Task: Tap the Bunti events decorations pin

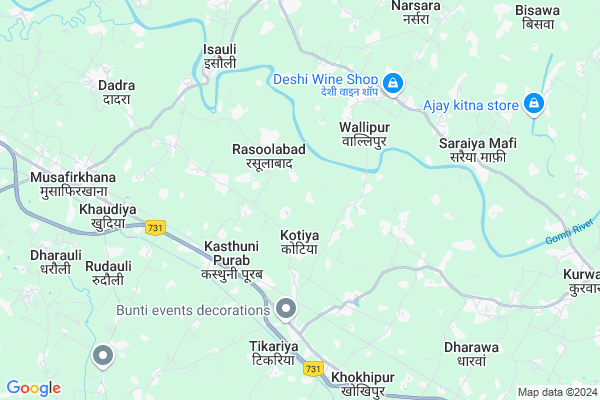Action: click(x=287, y=309)
